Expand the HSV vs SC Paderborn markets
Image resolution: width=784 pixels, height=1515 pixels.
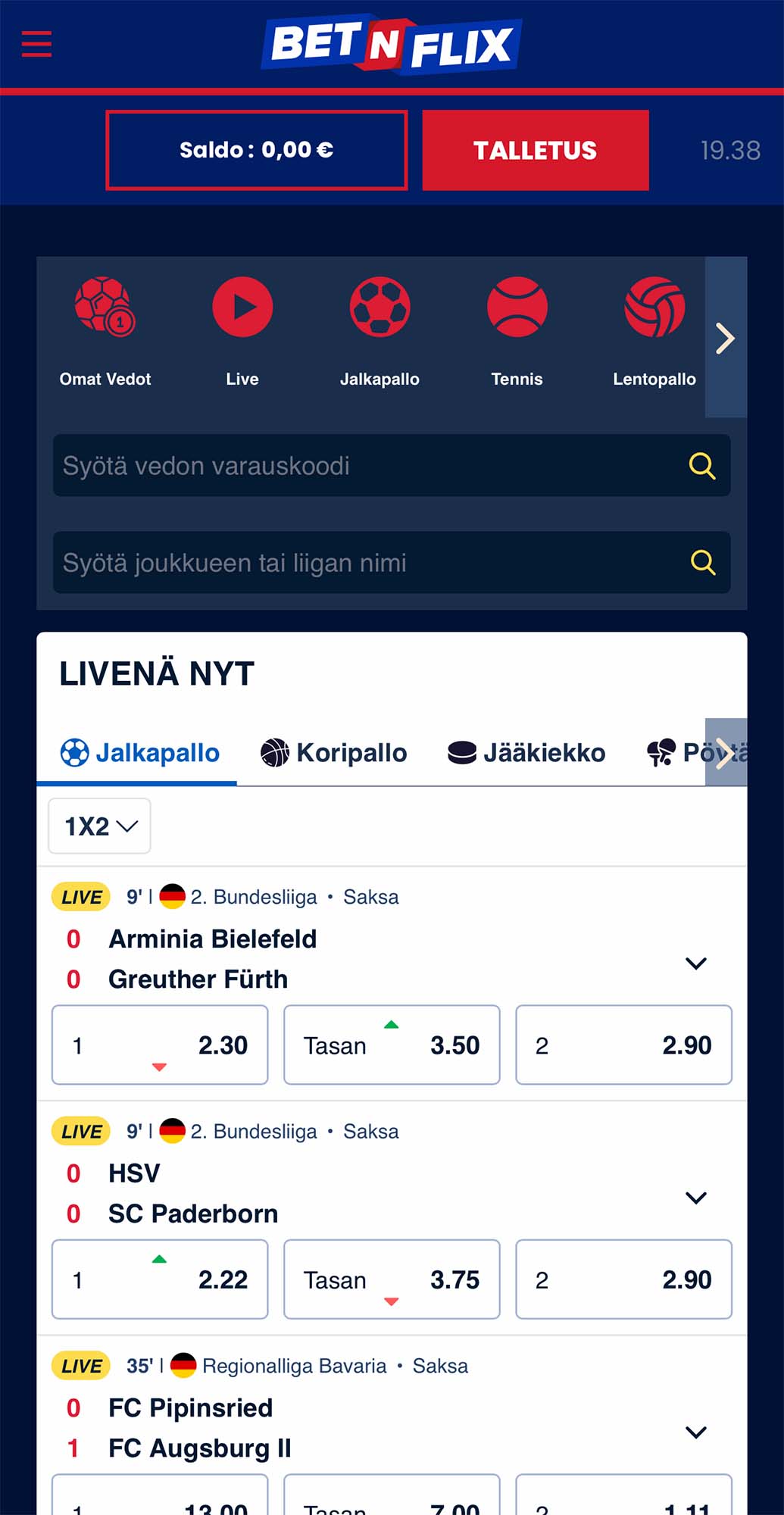point(695,1198)
